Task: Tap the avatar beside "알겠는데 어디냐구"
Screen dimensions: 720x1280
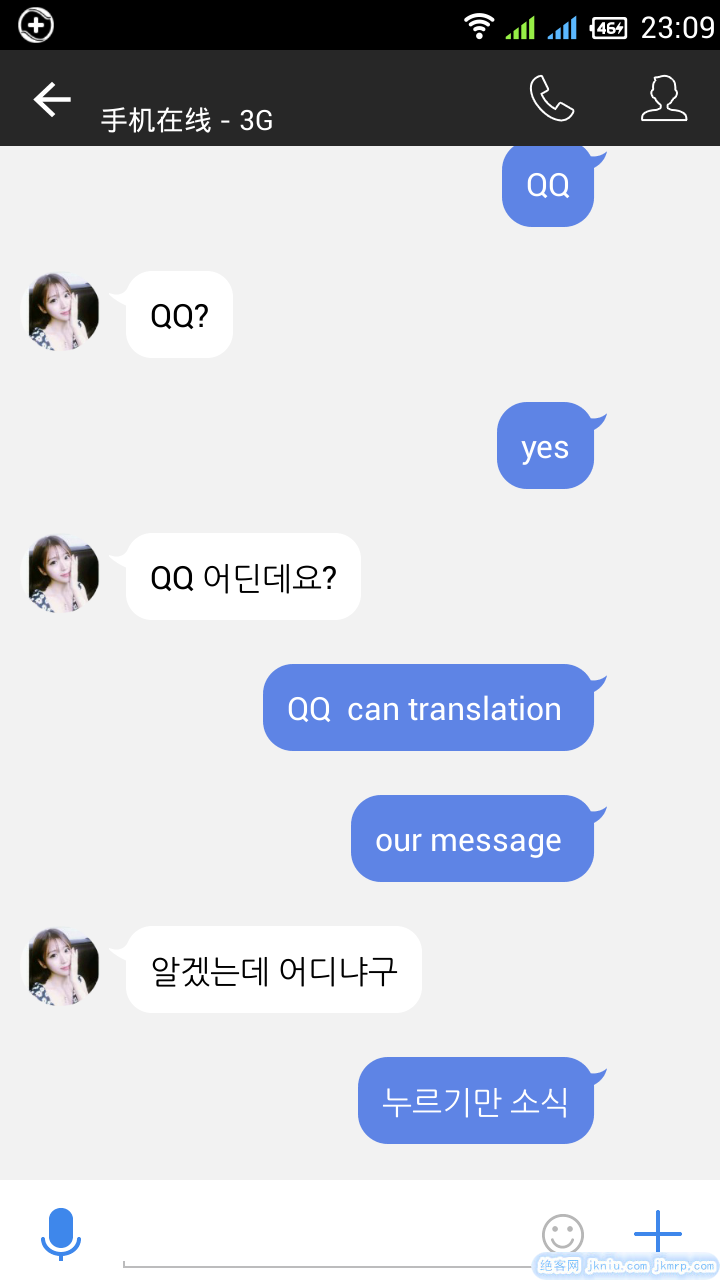Action: [x=61, y=967]
